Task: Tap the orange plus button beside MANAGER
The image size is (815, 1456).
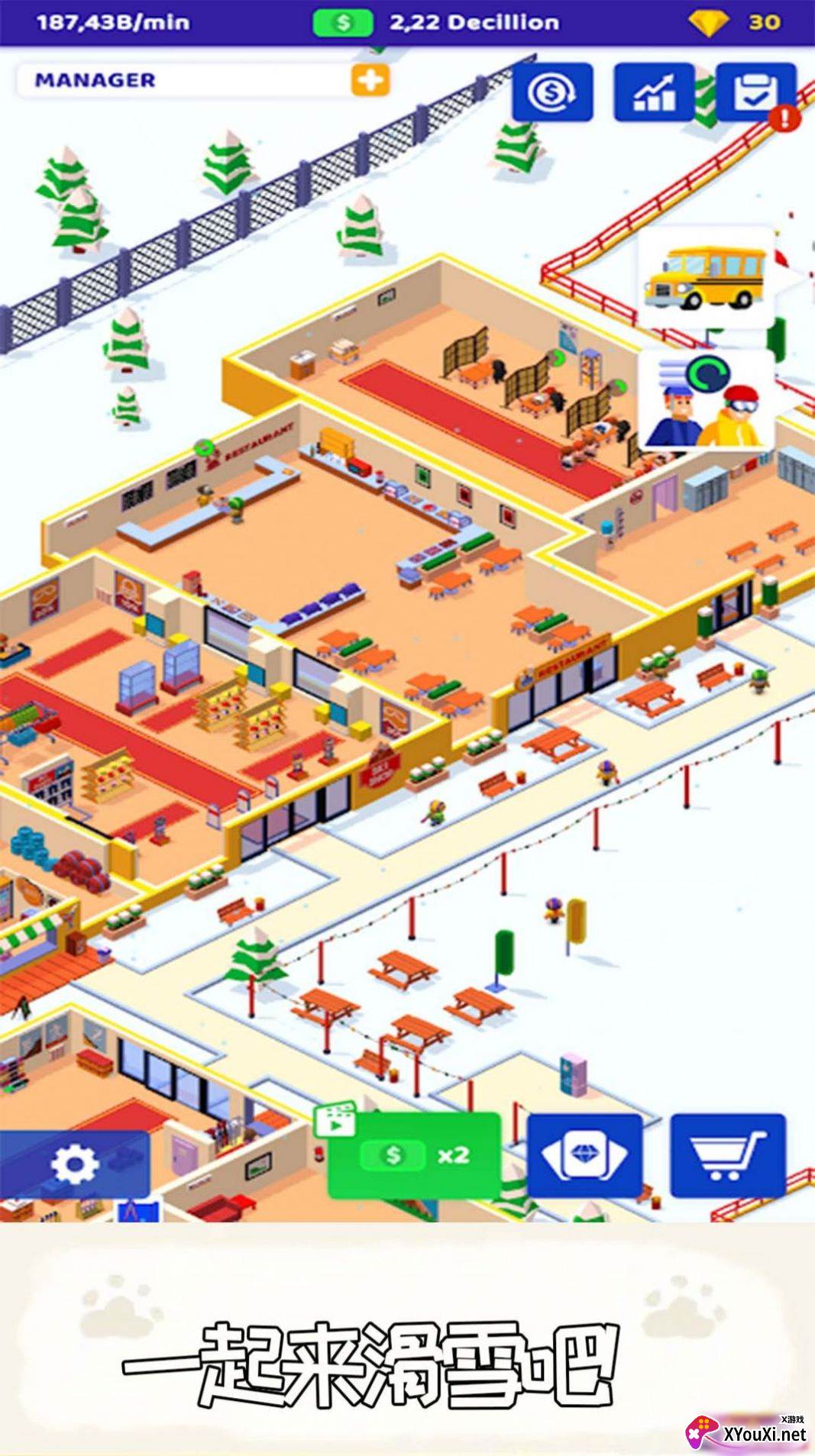Action: (x=370, y=79)
